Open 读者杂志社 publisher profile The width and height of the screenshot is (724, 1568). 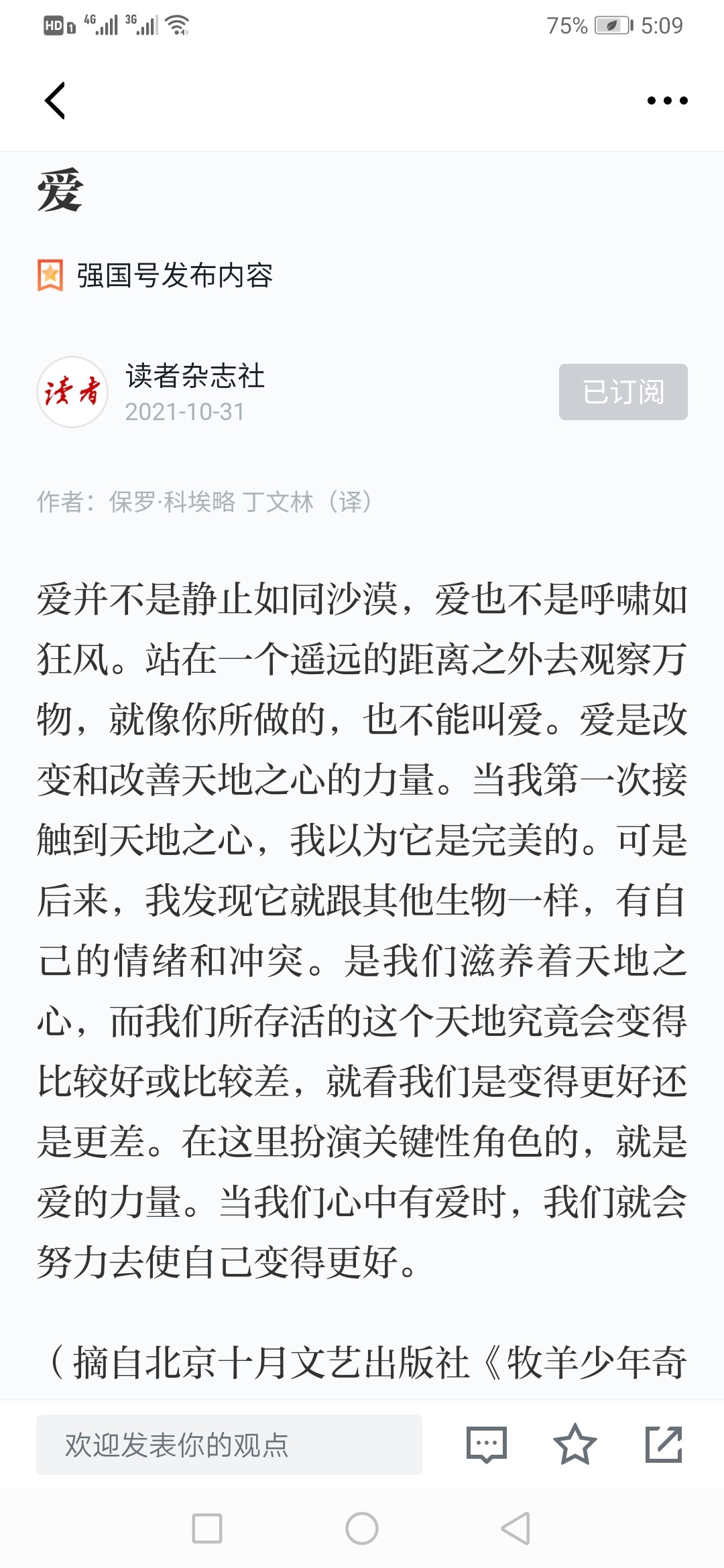194,376
